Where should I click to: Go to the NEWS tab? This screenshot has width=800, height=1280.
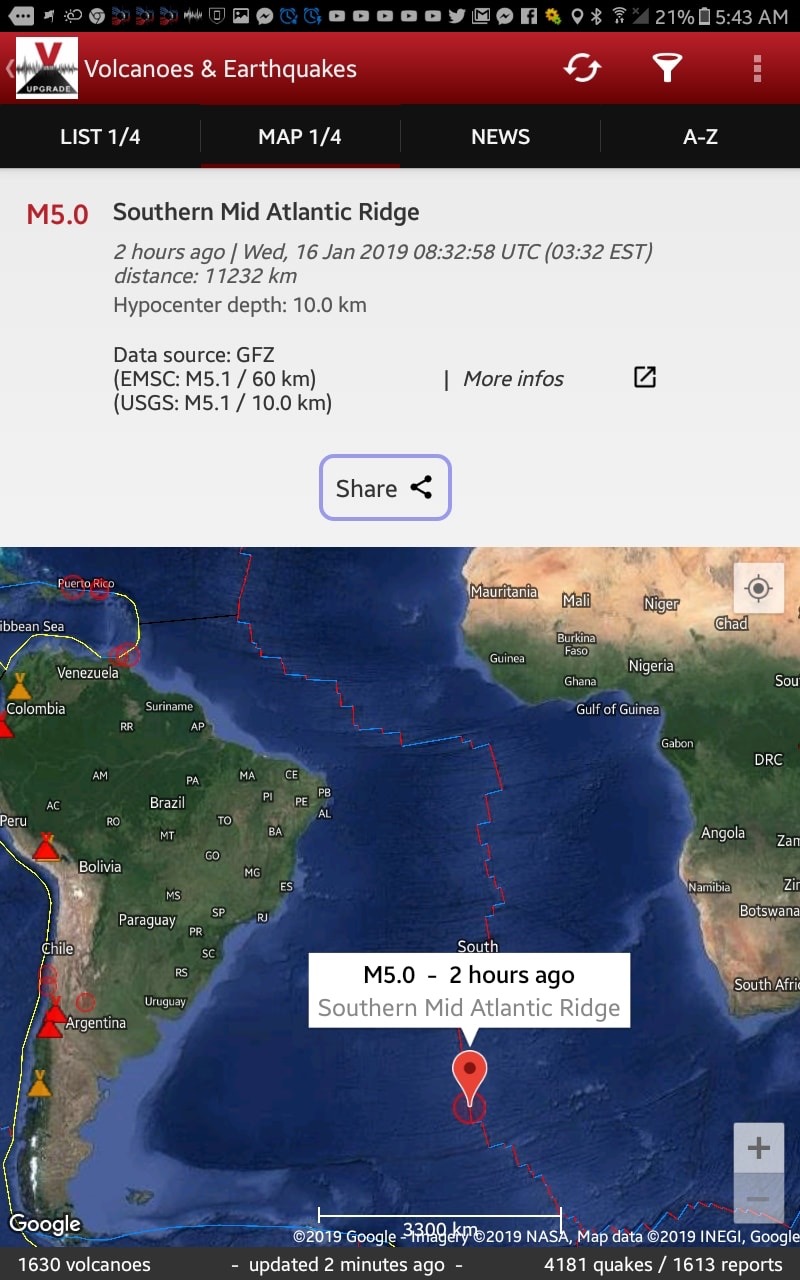[500, 137]
